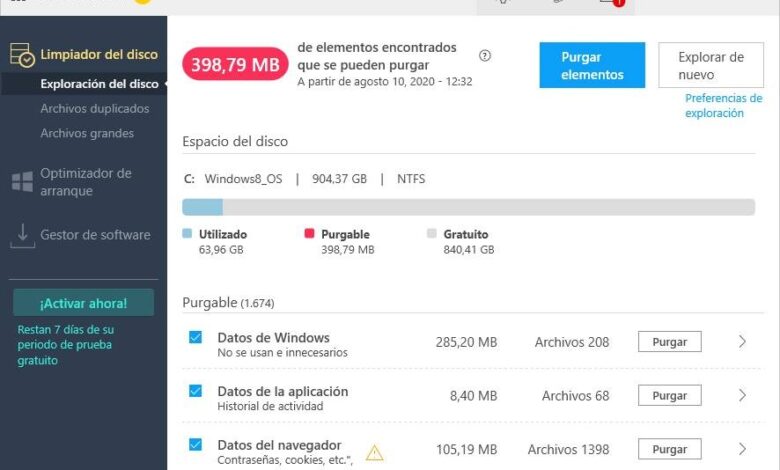Screen dimensions: 780x470
Task: Switch to Gestor de software
Action: tap(95, 235)
